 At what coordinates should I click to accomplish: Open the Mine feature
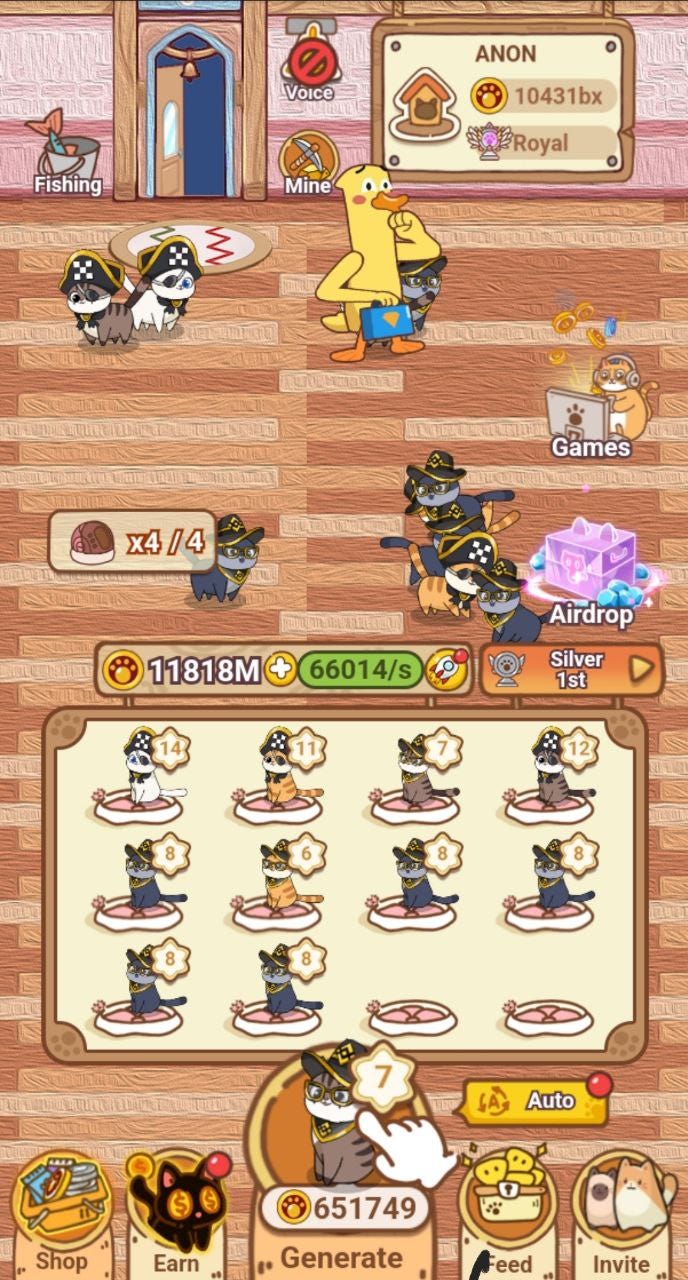coord(308,162)
